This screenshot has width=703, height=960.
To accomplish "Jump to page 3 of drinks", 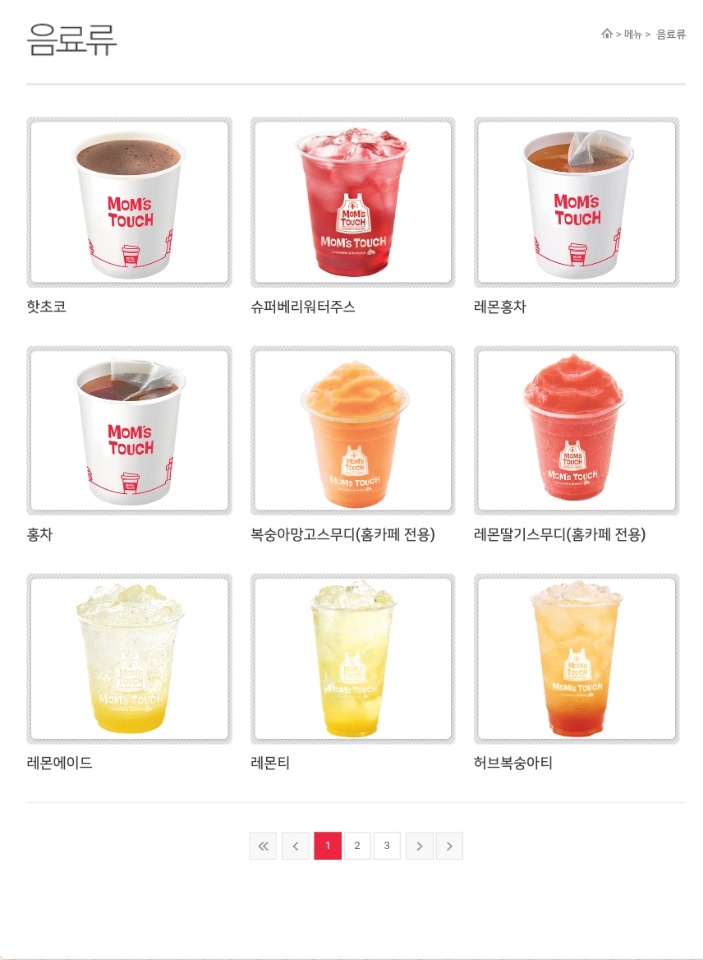I will tap(387, 846).
